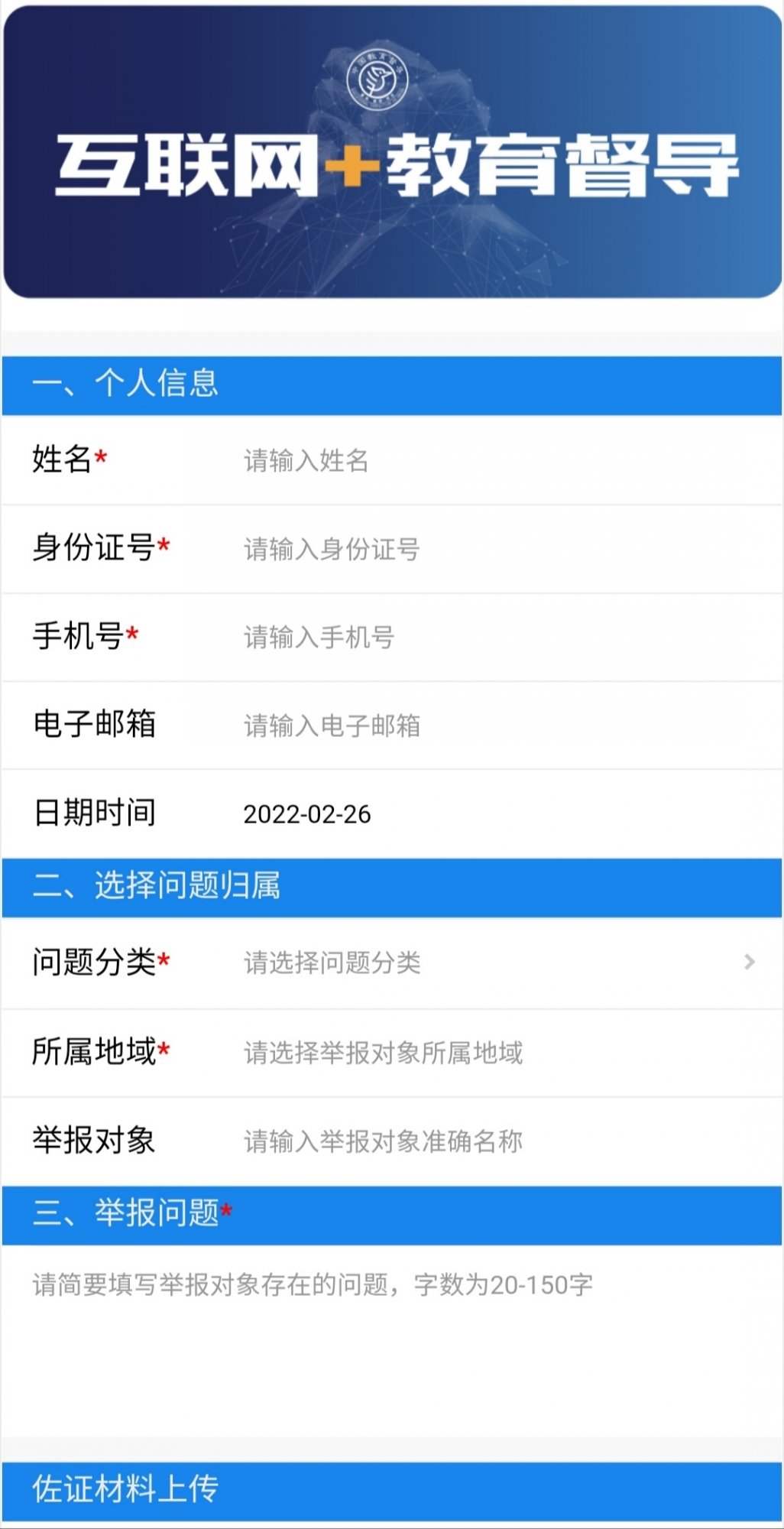Open the 问题分类 category selector
The width and height of the screenshot is (784, 1529).
[489, 963]
